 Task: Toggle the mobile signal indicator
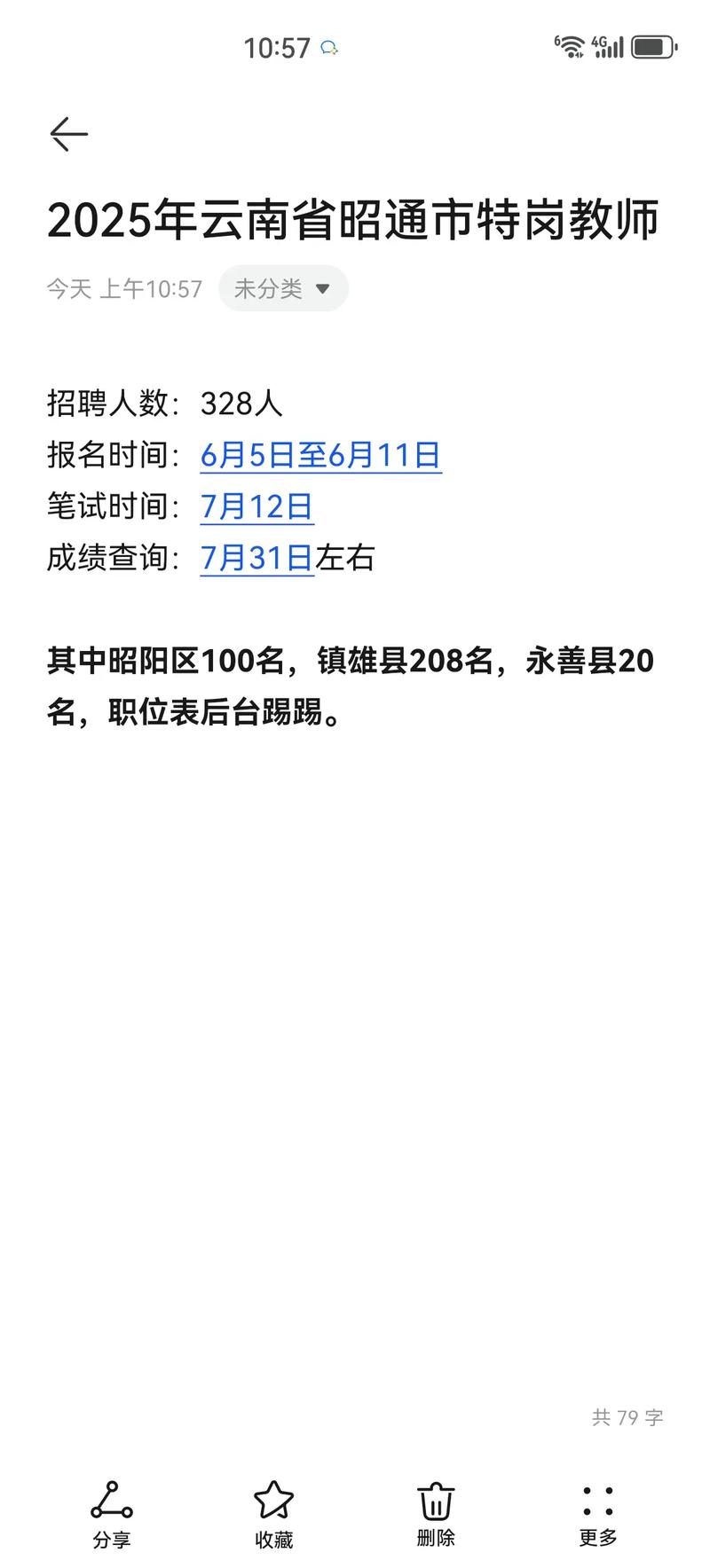610,51
